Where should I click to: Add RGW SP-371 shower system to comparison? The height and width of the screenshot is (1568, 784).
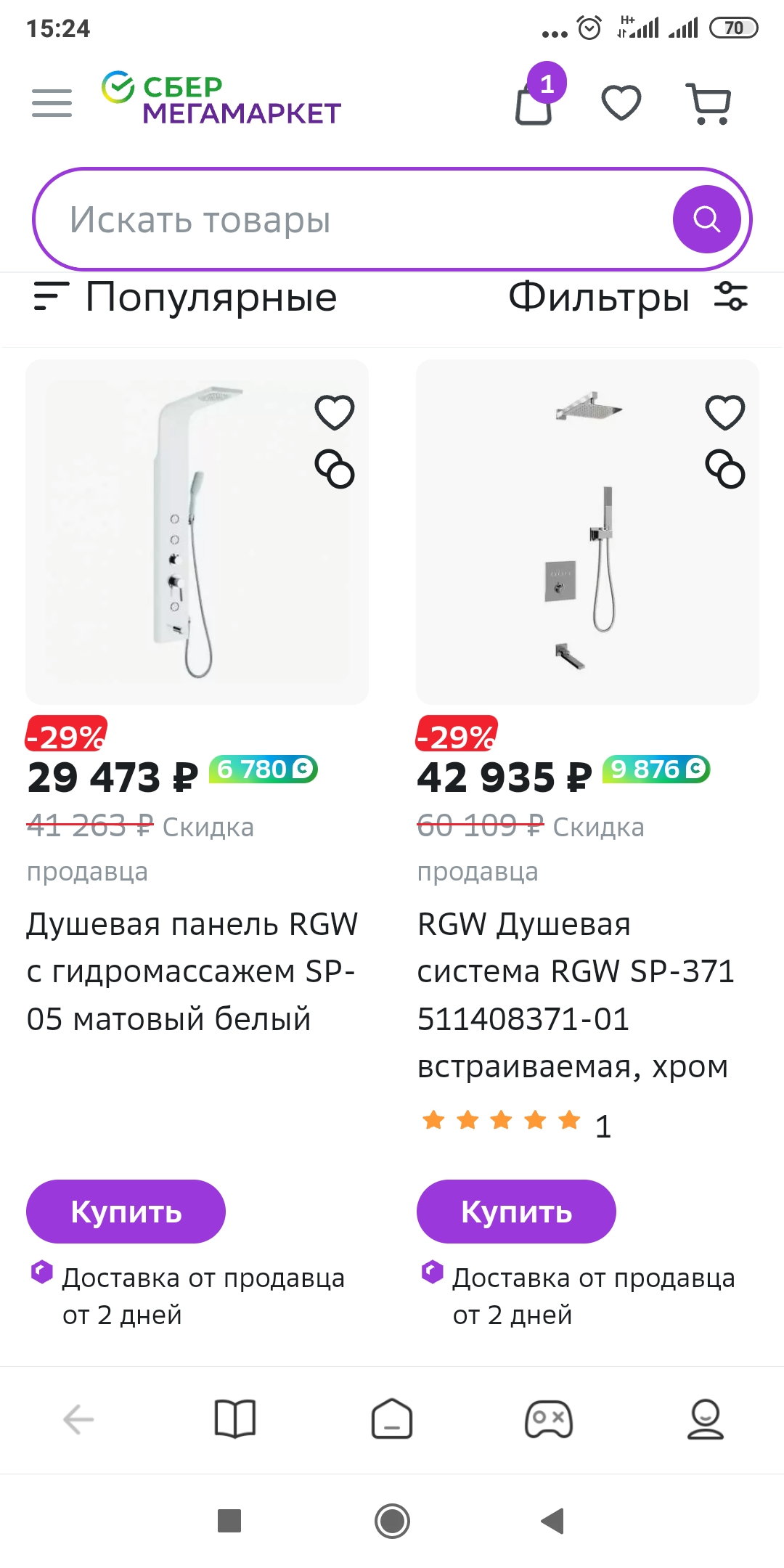(x=725, y=469)
